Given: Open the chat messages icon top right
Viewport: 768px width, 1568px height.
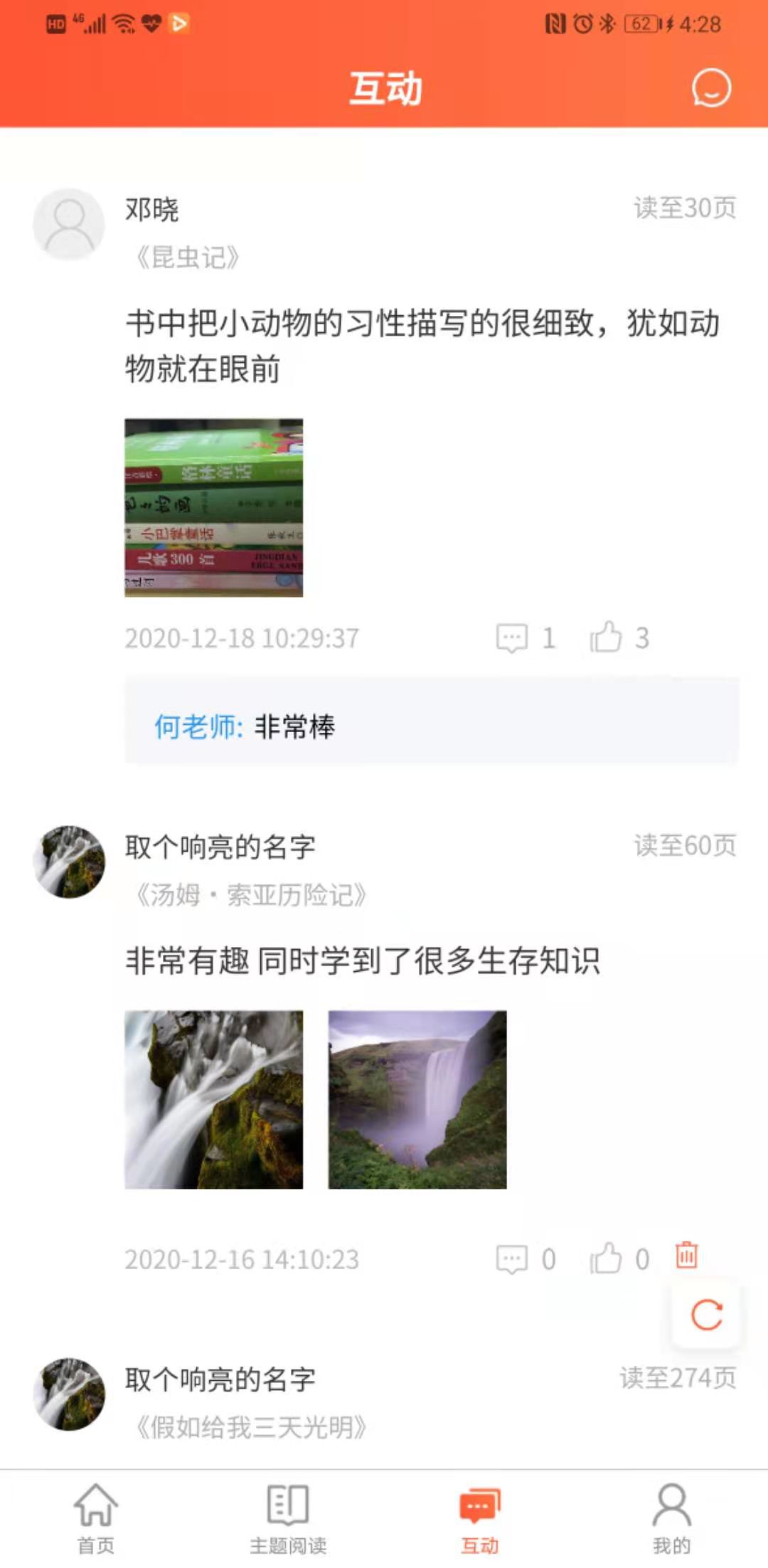Looking at the screenshot, I should (x=710, y=88).
